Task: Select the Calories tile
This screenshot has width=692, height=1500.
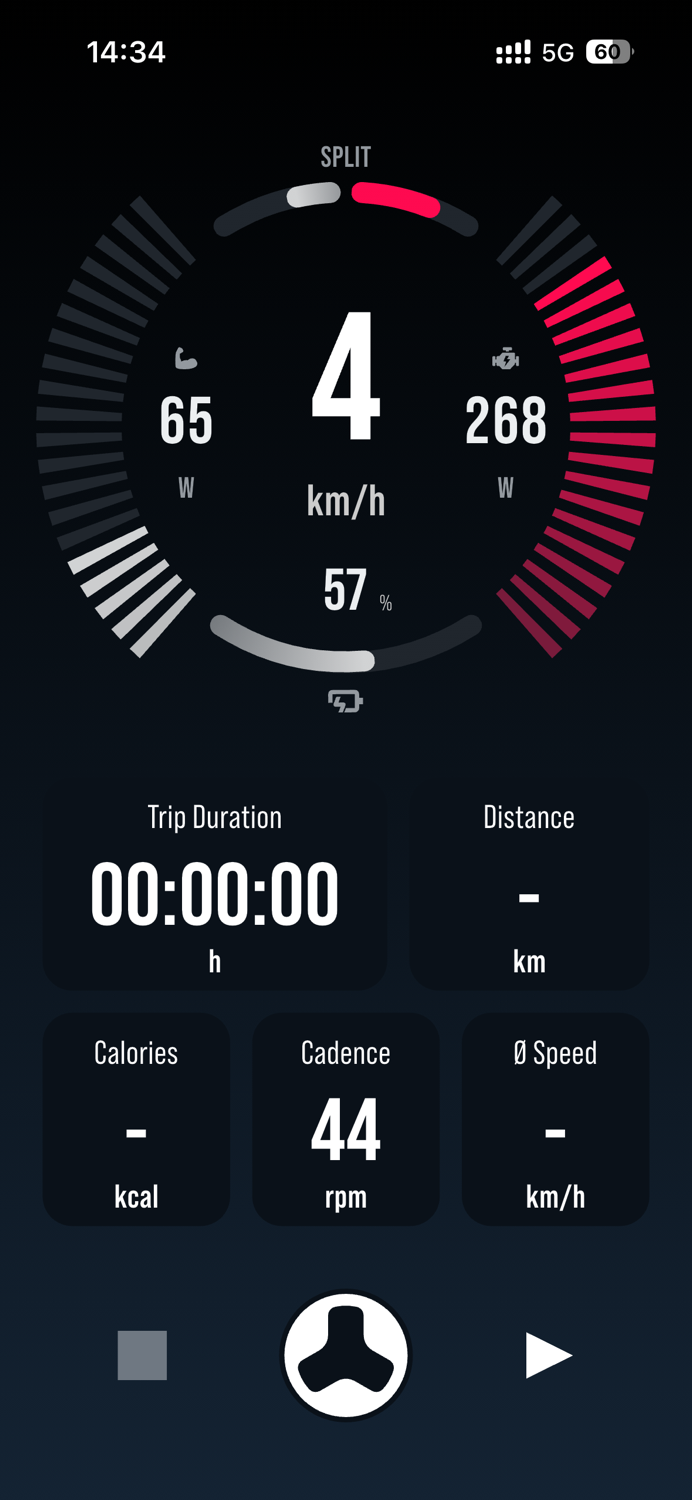Action: pyautogui.click(x=136, y=1119)
